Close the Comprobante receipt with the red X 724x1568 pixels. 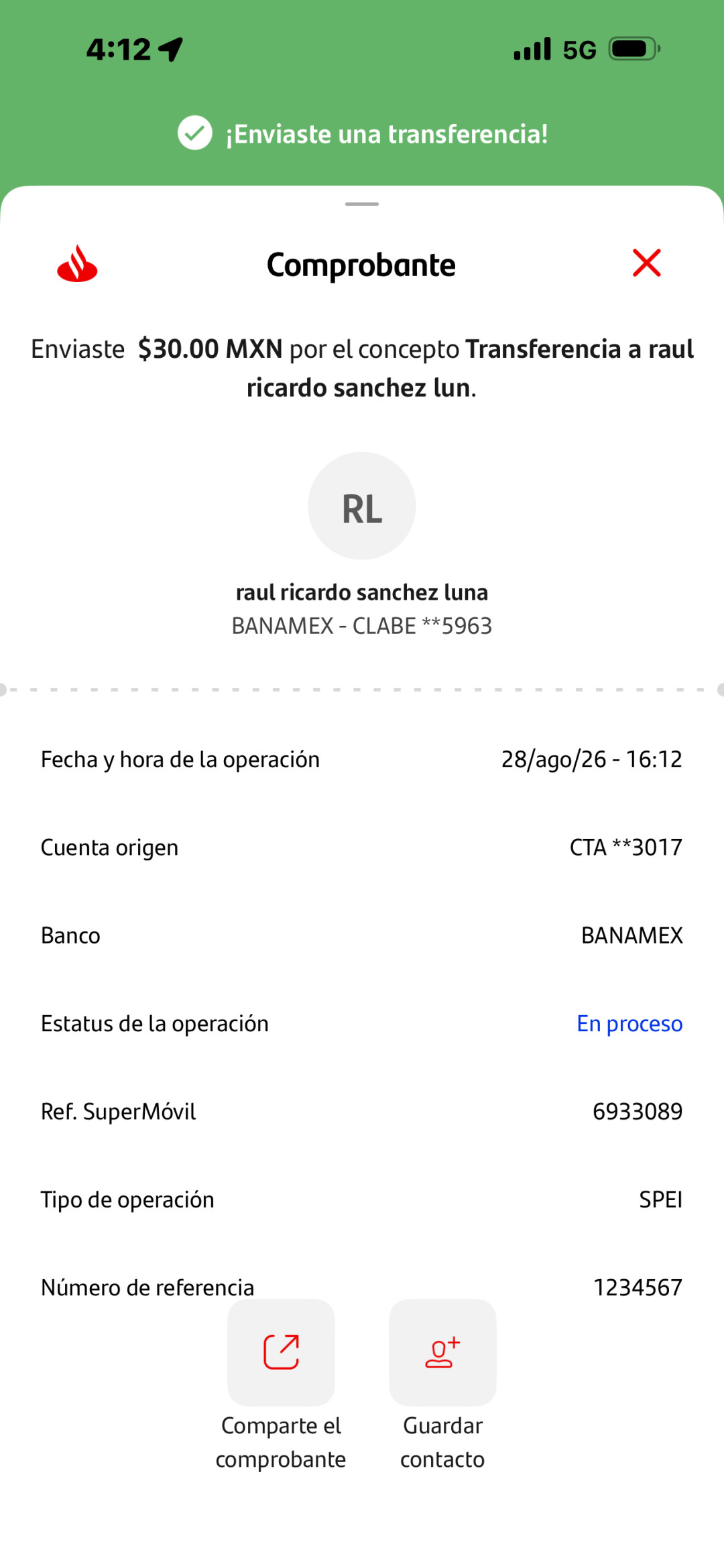tap(647, 263)
